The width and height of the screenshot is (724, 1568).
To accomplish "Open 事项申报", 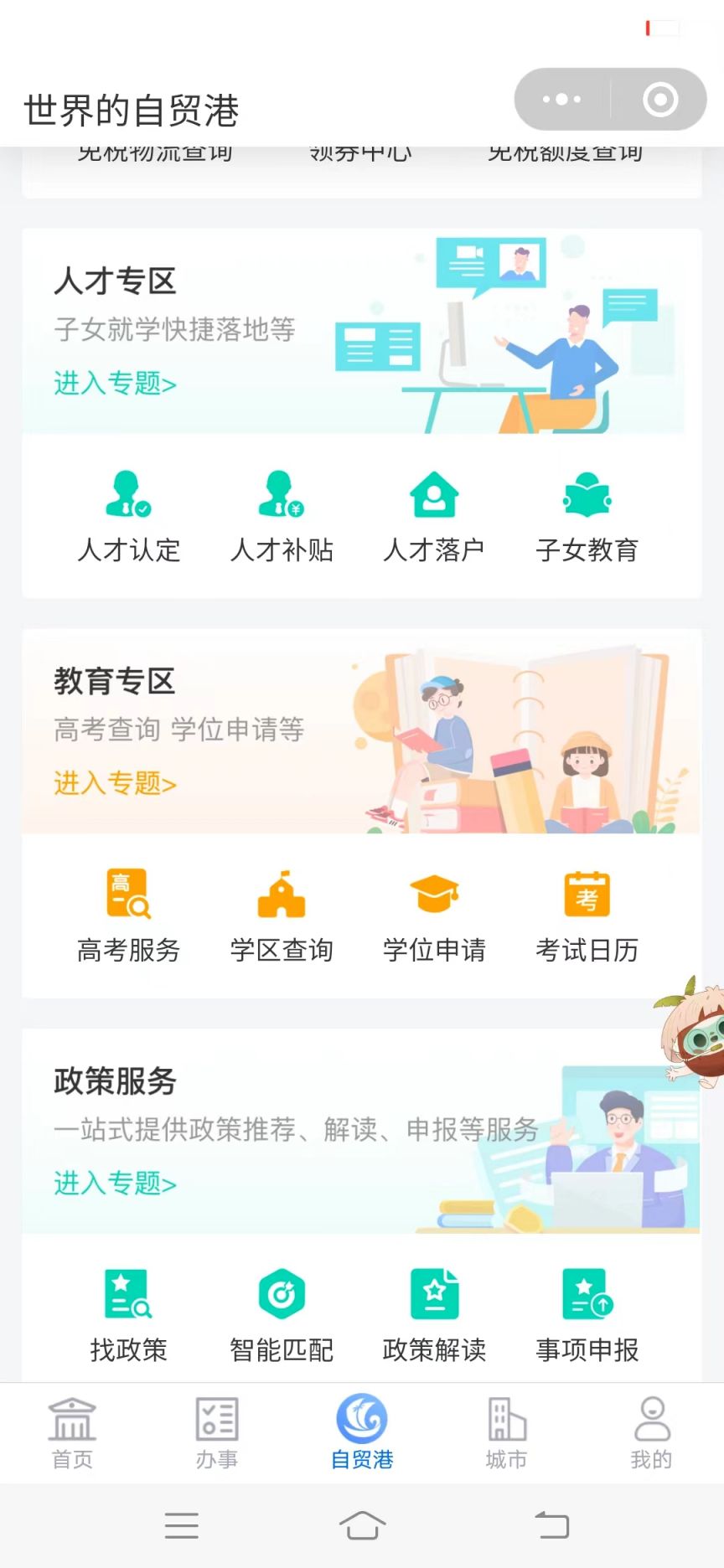I will 587,1315.
